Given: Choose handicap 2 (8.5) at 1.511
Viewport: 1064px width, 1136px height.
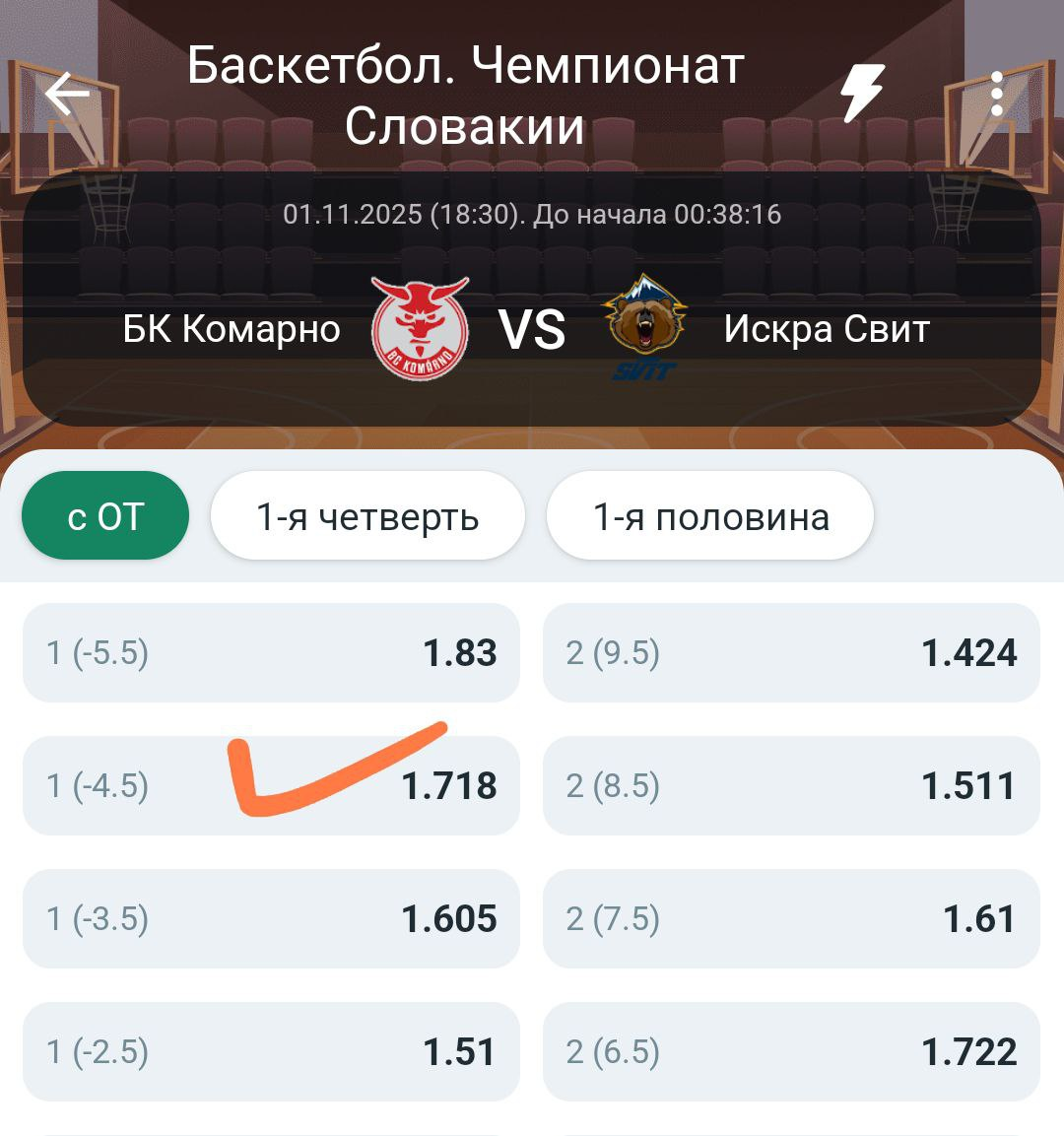Looking at the screenshot, I should (x=791, y=785).
